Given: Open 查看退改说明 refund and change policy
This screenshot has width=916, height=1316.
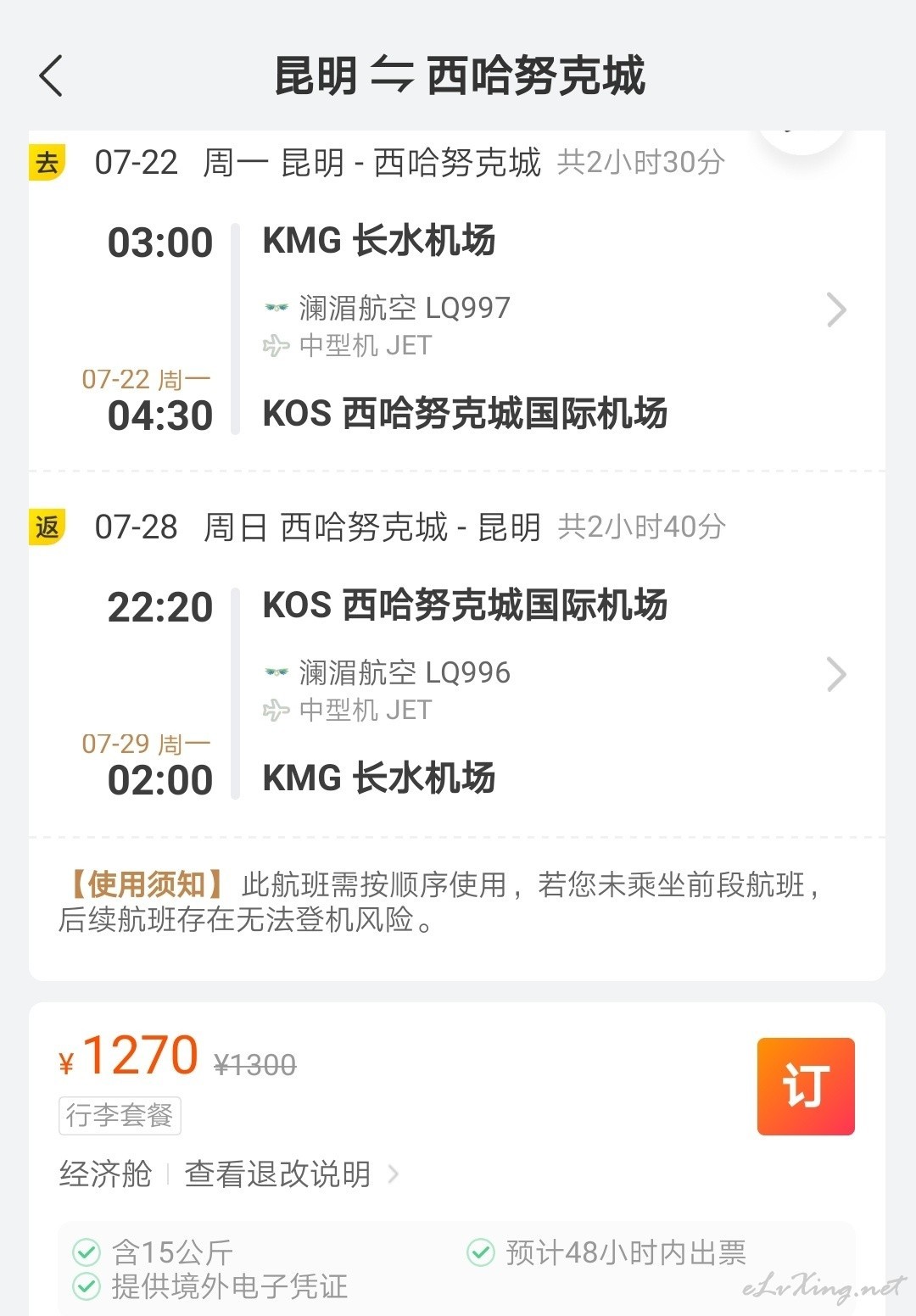Looking at the screenshot, I should coord(290,1174).
